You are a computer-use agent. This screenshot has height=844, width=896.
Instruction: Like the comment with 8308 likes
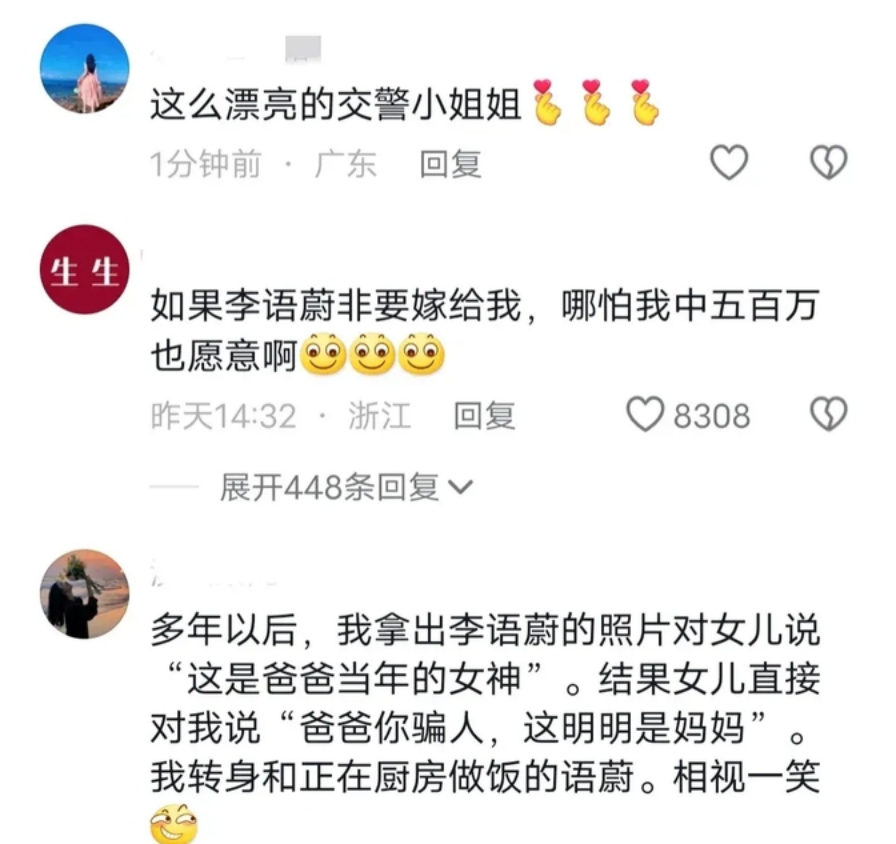pyautogui.click(x=645, y=414)
